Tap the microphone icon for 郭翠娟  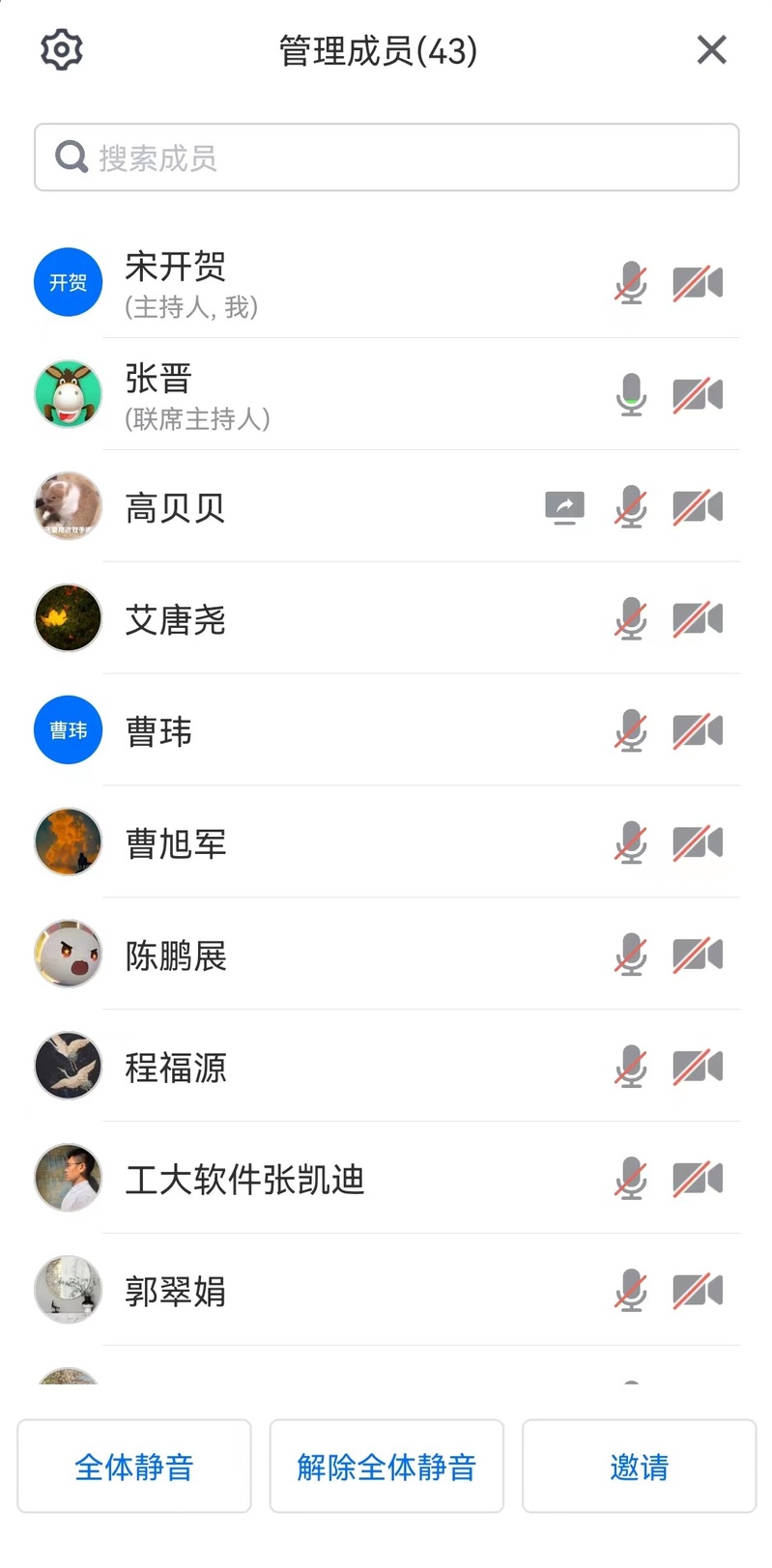(631, 1292)
